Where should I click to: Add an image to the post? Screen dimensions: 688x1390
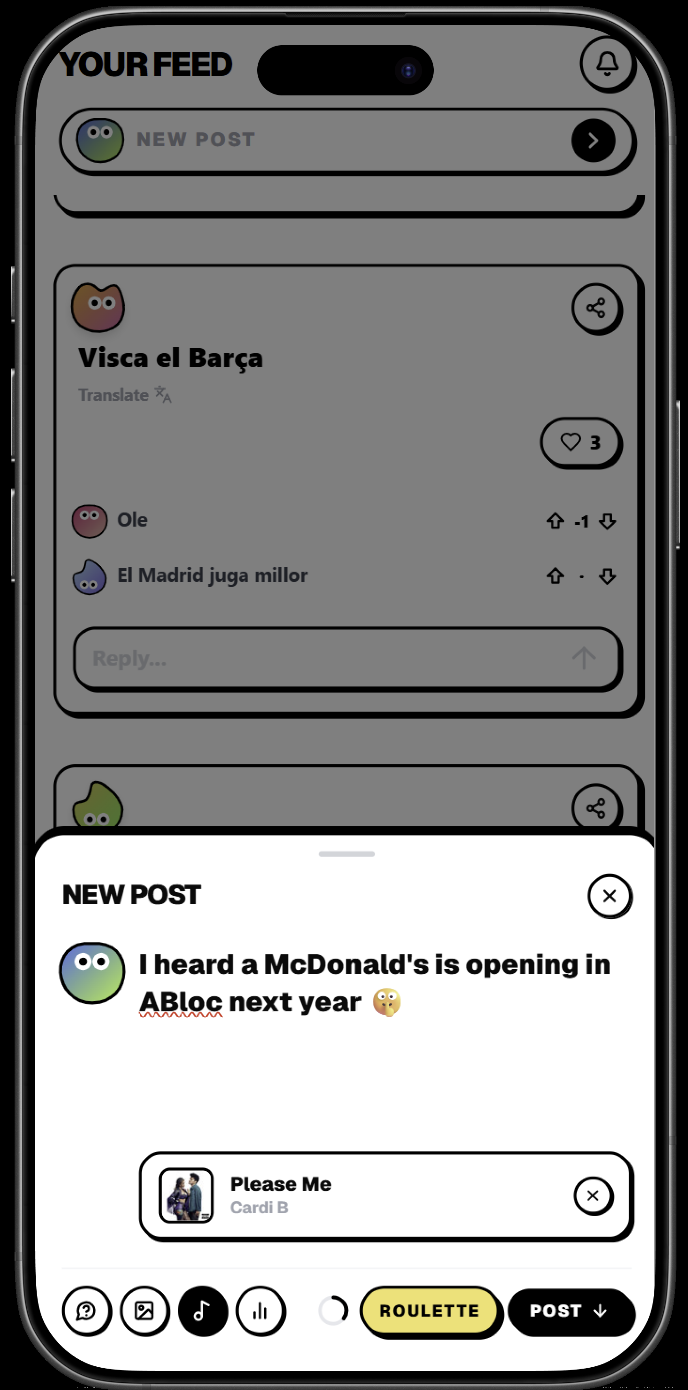(x=145, y=1311)
